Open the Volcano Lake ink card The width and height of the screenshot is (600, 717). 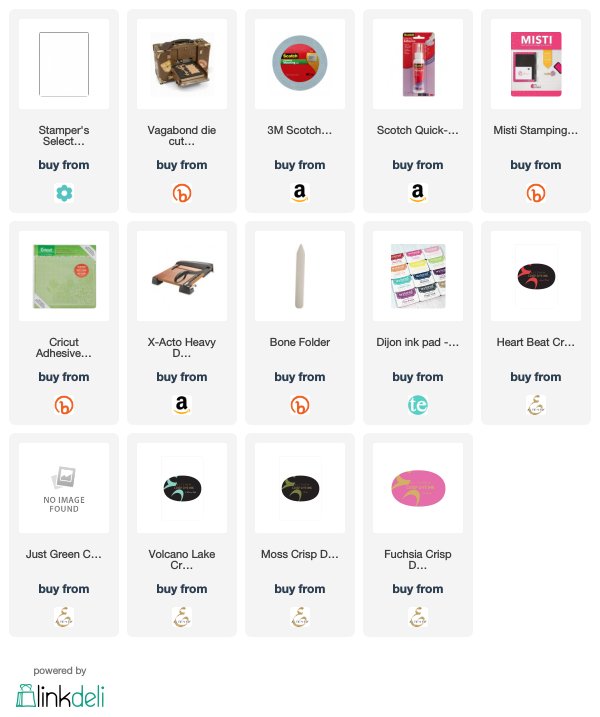[182, 534]
